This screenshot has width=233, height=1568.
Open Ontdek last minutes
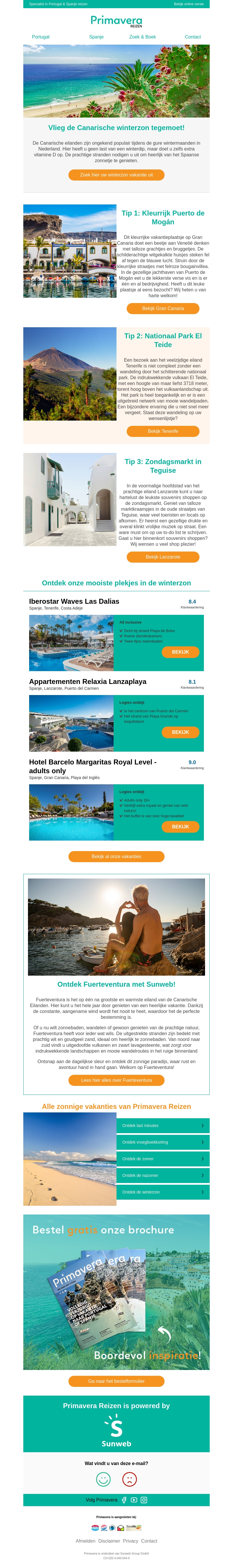tap(163, 1126)
